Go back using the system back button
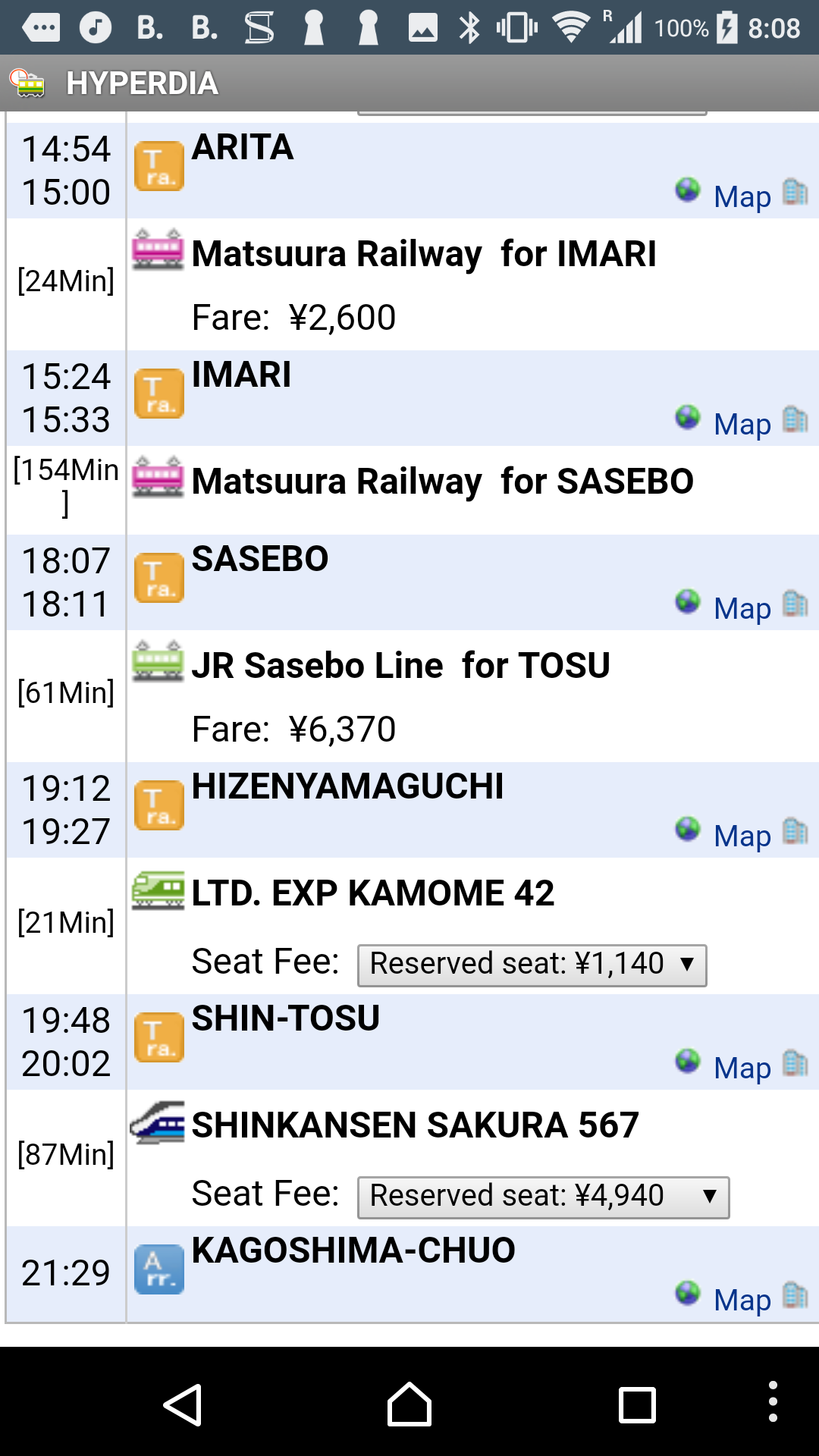This screenshot has width=819, height=1456. (x=183, y=1404)
